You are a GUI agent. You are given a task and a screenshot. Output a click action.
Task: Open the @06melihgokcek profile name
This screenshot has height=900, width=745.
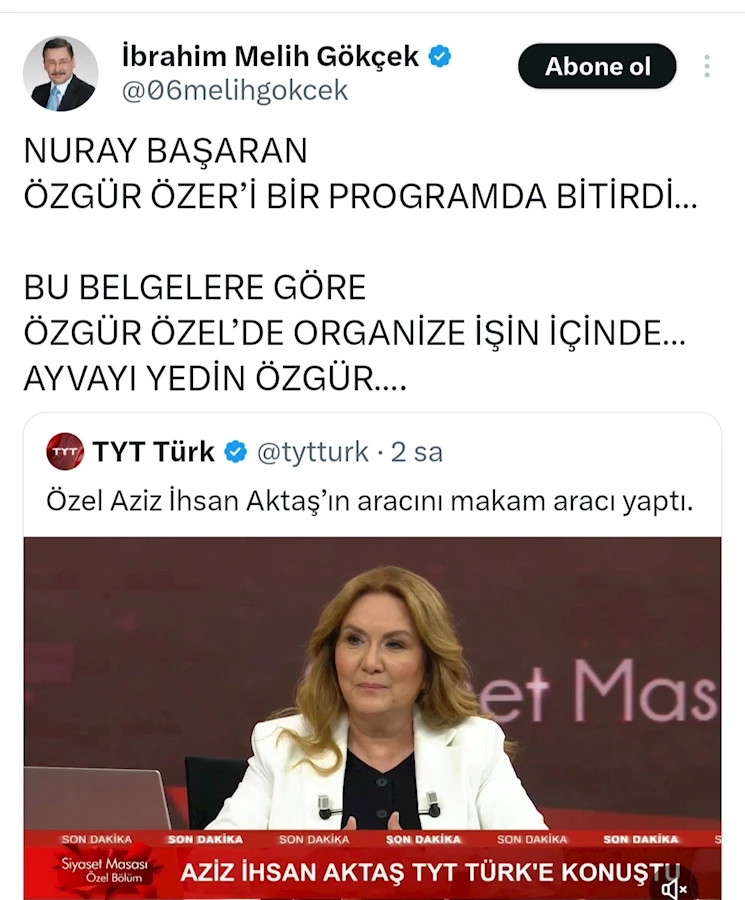point(234,90)
